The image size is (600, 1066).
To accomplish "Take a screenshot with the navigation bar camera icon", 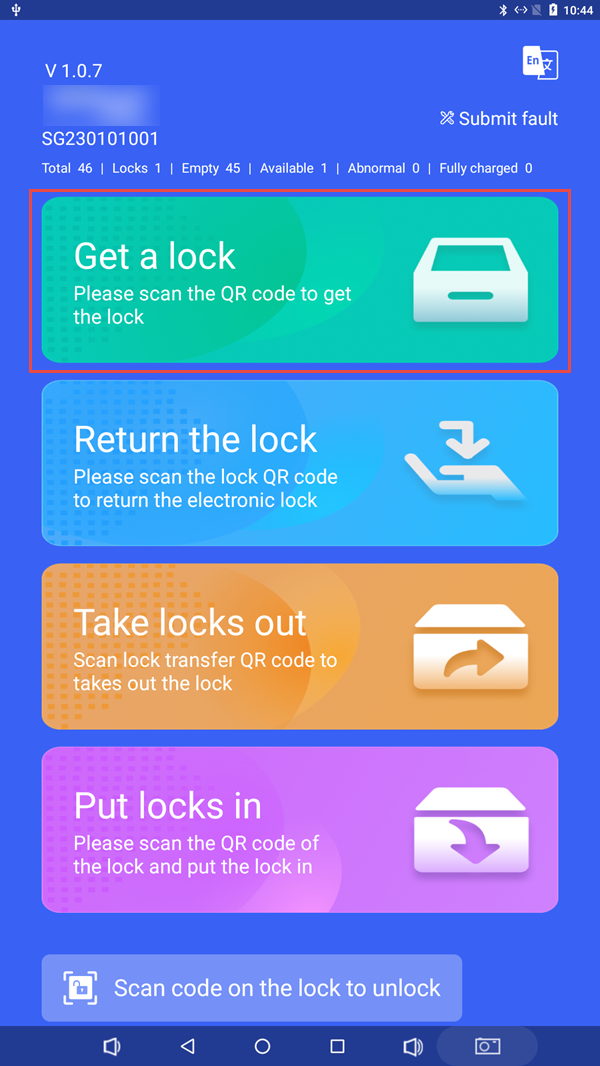I will pyautogui.click(x=487, y=1046).
